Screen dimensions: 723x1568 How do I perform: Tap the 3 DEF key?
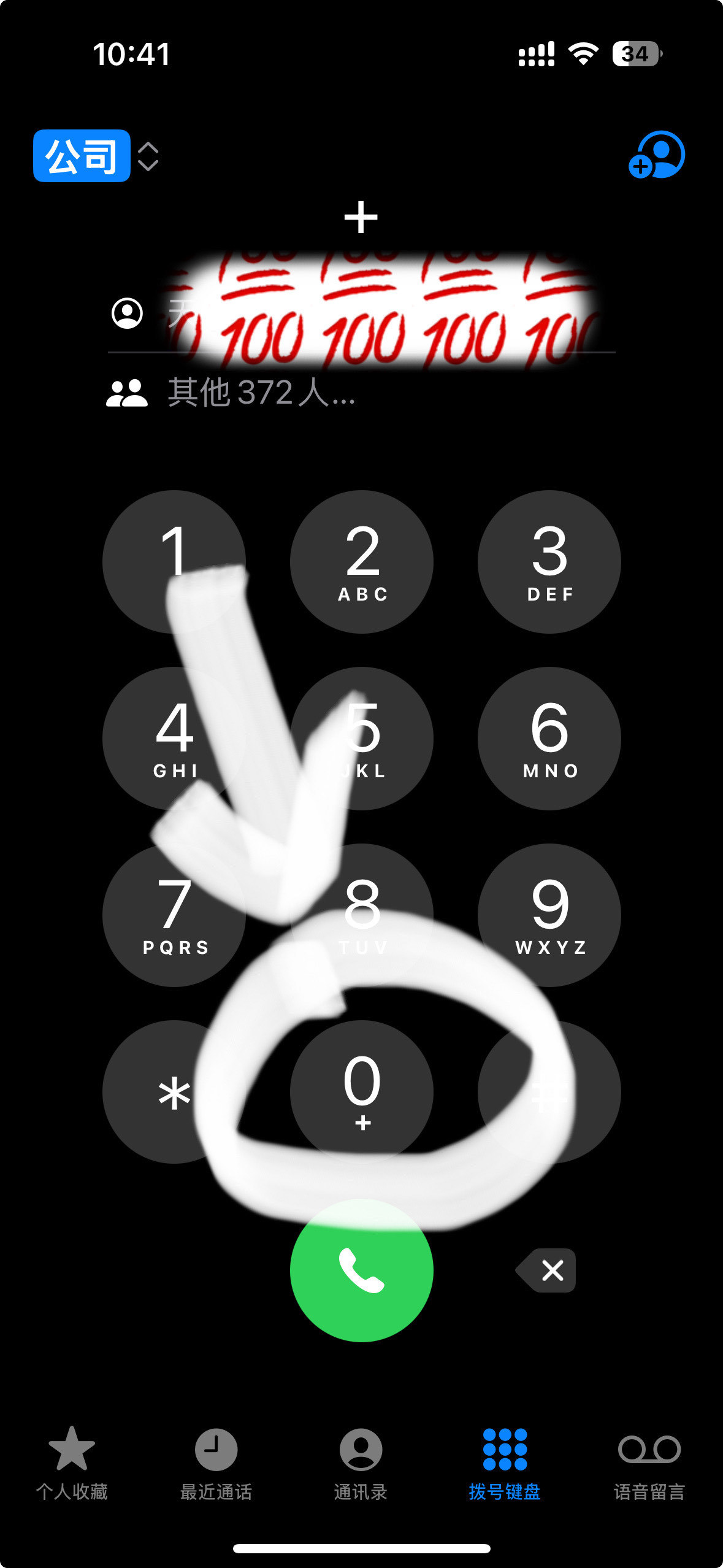pos(549,561)
